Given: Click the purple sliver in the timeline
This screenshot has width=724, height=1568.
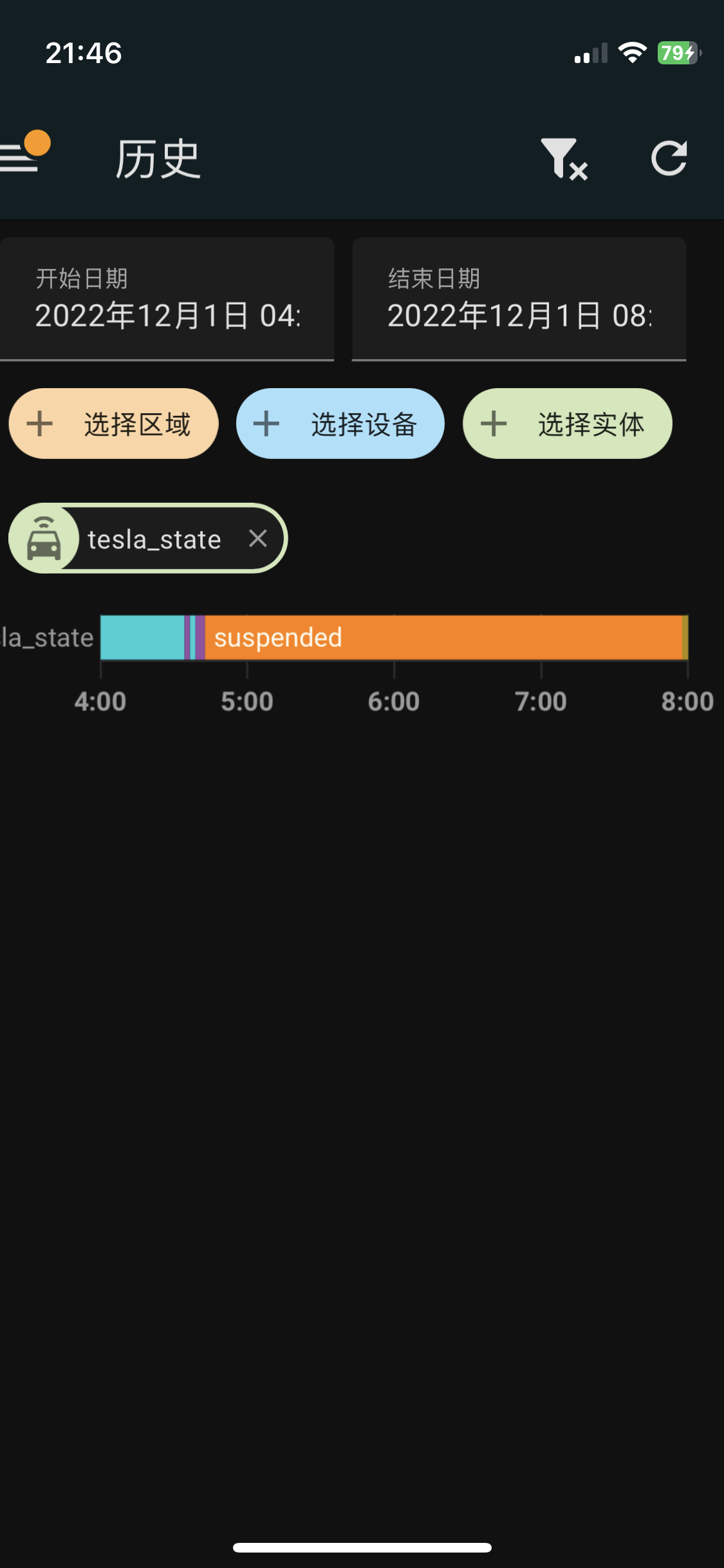Looking at the screenshot, I should click(201, 637).
